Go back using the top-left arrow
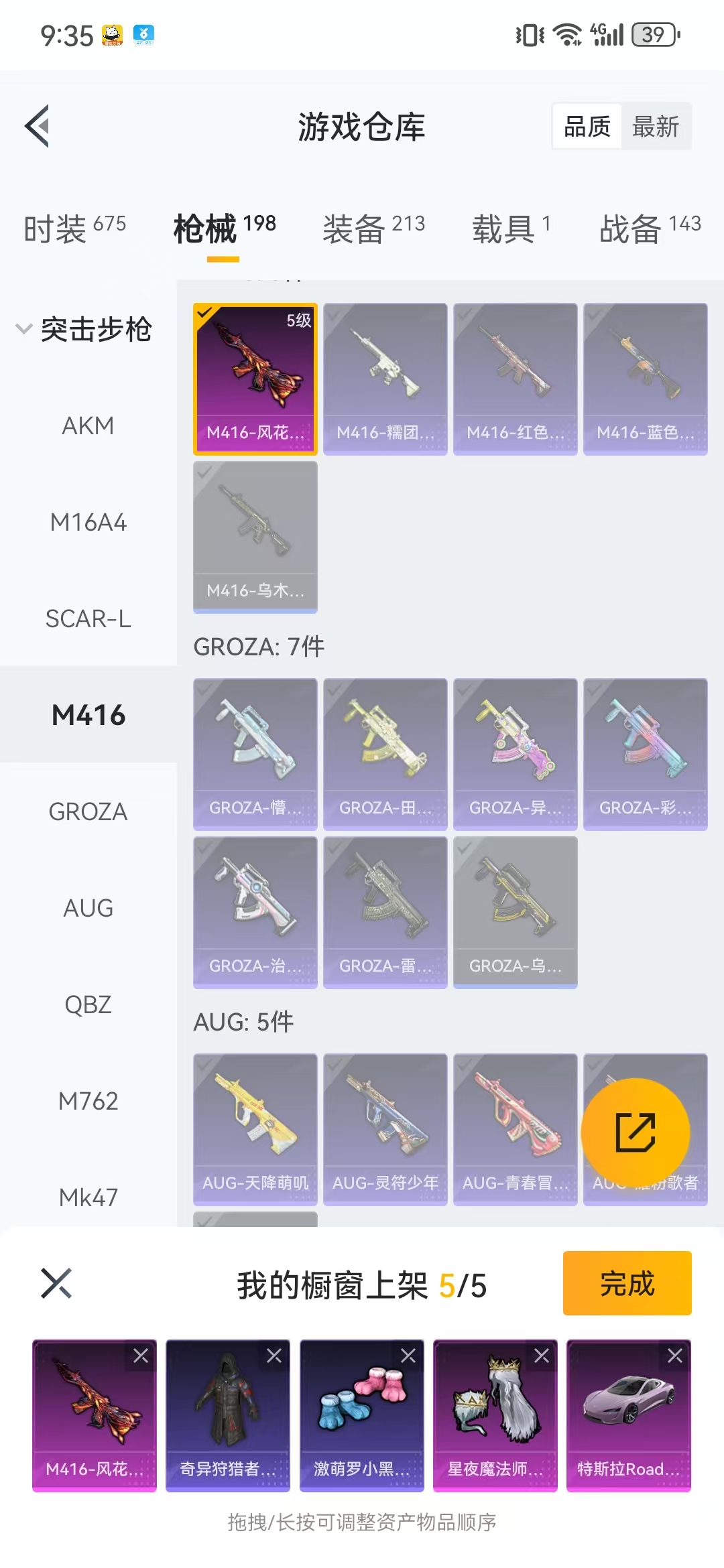The height and width of the screenshot is (1568, 724). click(38, 126)
